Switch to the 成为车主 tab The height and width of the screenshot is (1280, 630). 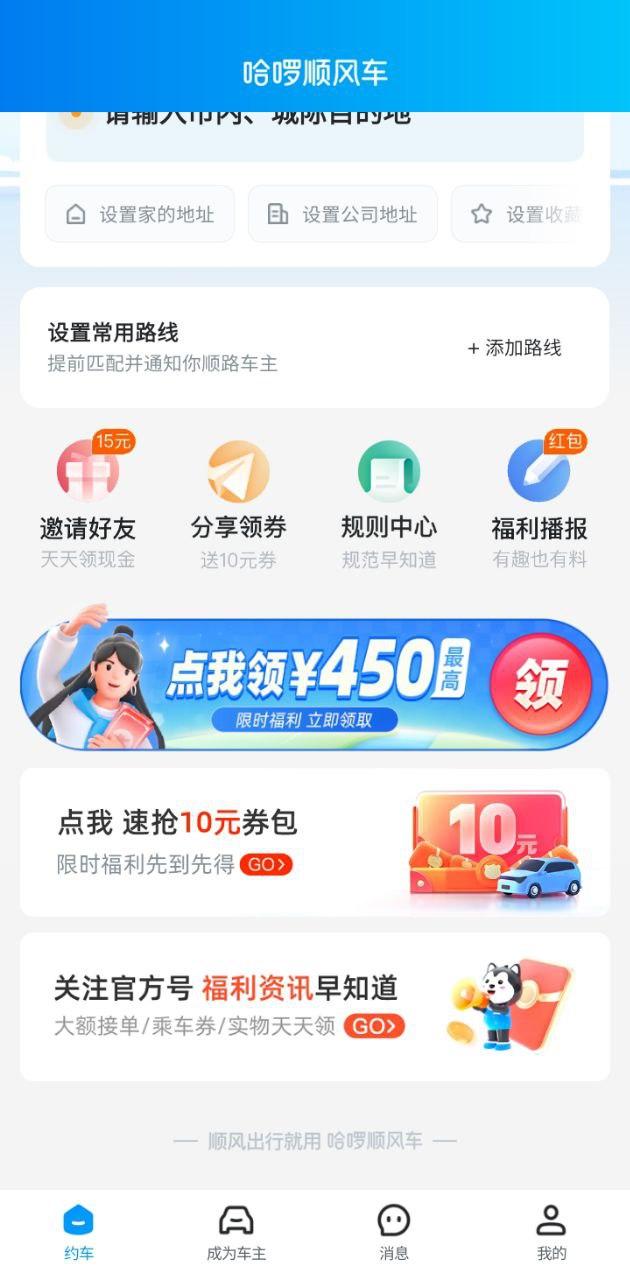click(236, 1232)
